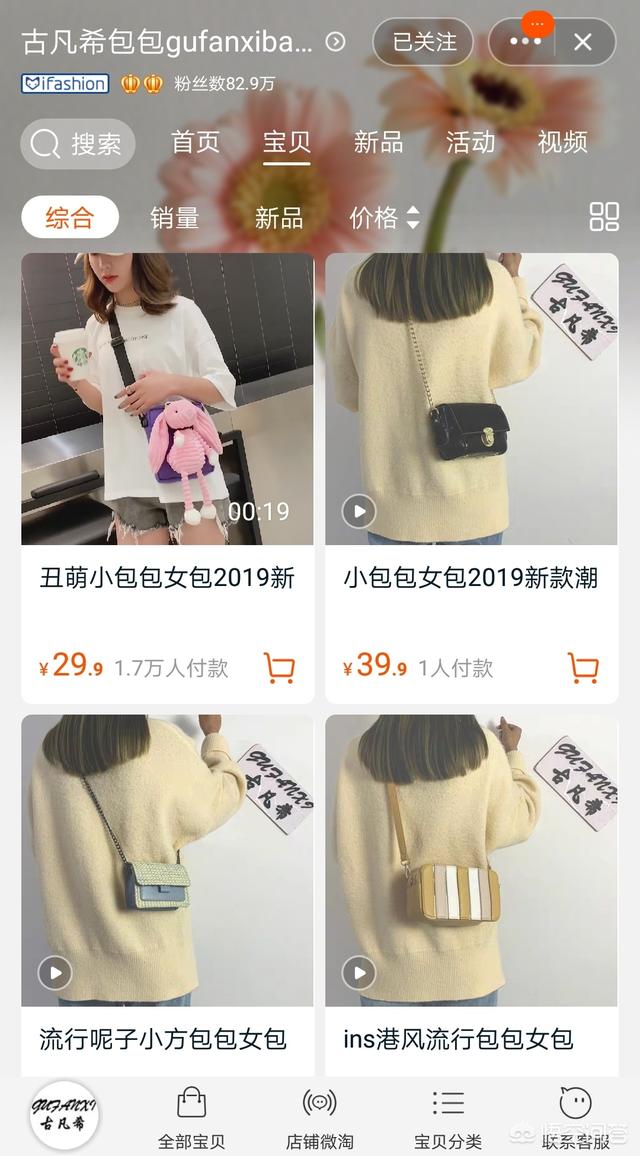
Task: Add the ¥39.9 bag to cart
Action: click(583, 667)
